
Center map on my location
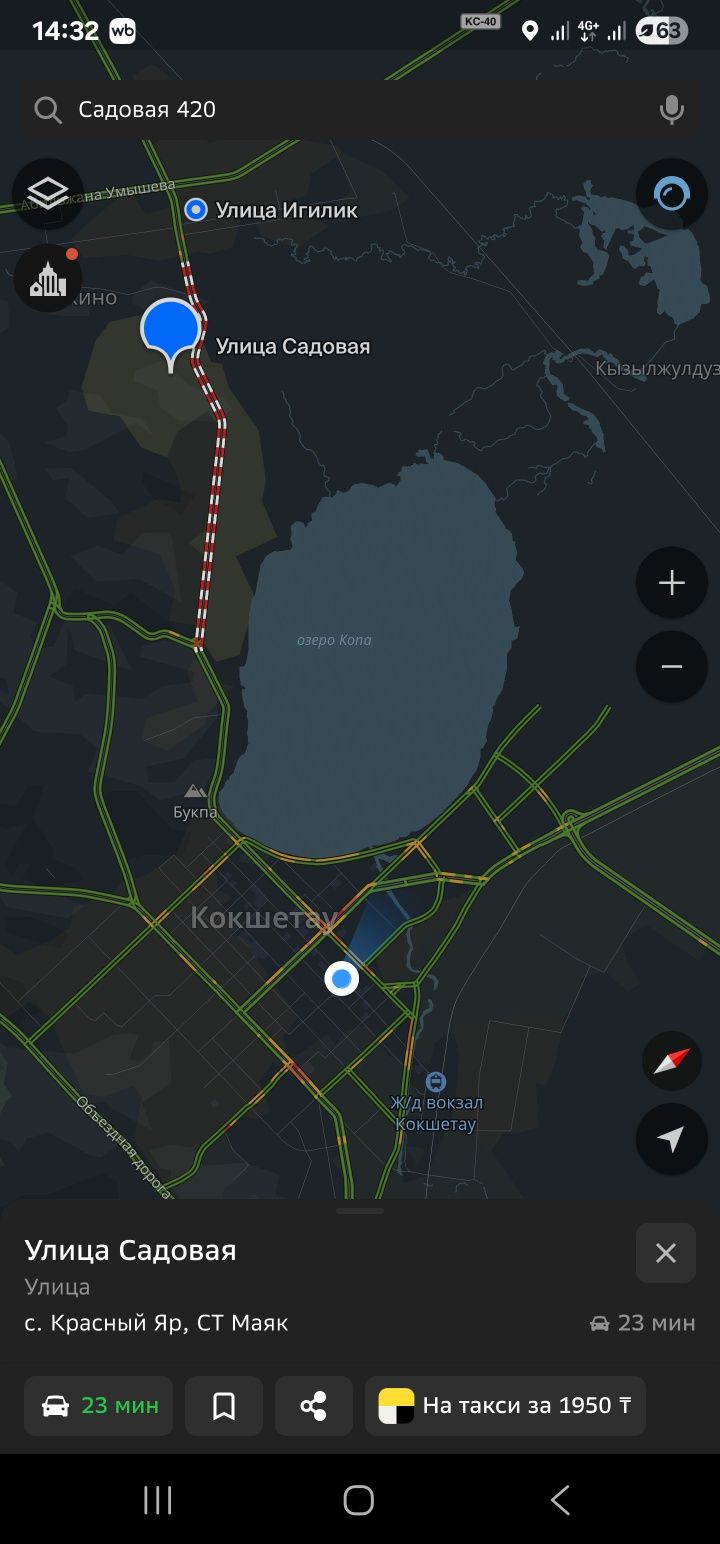[671, 1139]
